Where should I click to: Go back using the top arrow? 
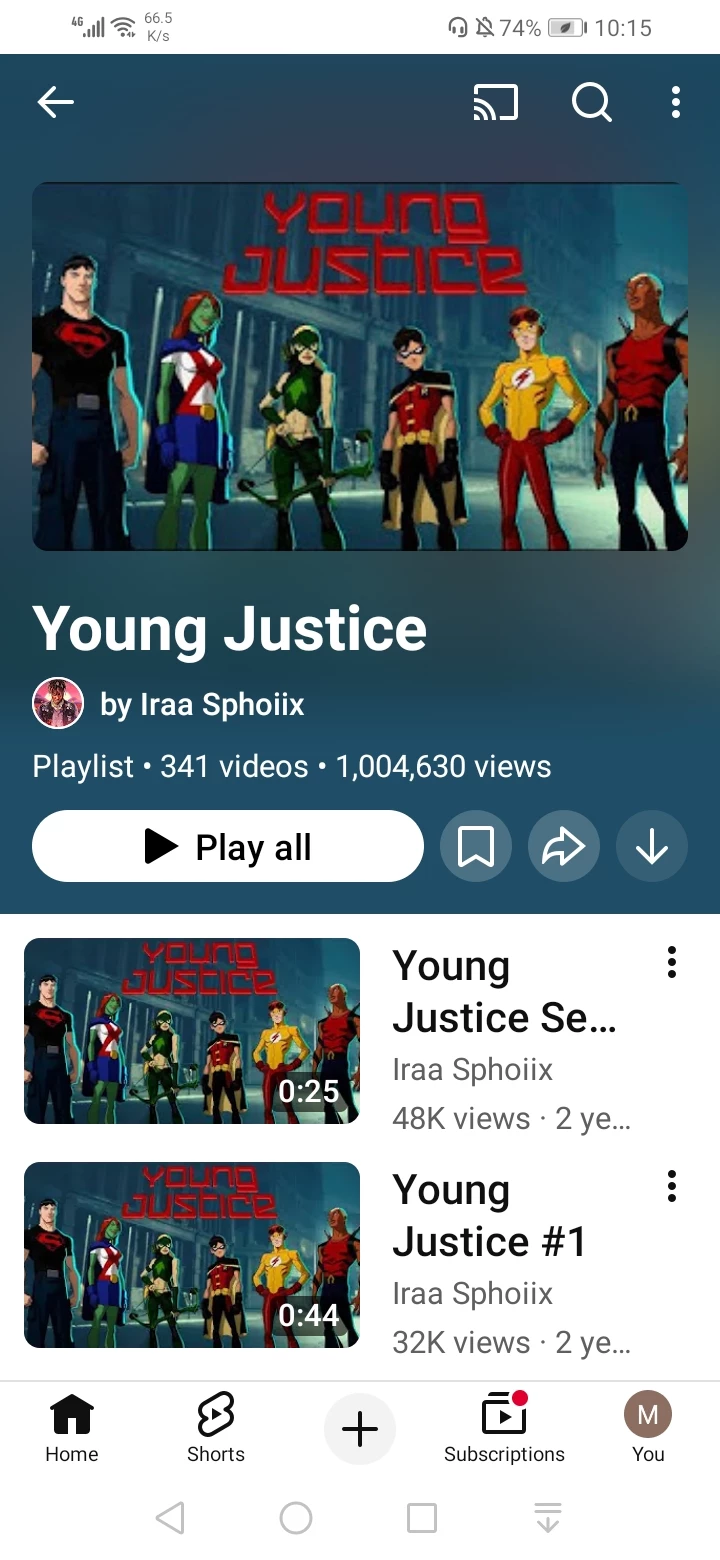click(x=55, y=102)
